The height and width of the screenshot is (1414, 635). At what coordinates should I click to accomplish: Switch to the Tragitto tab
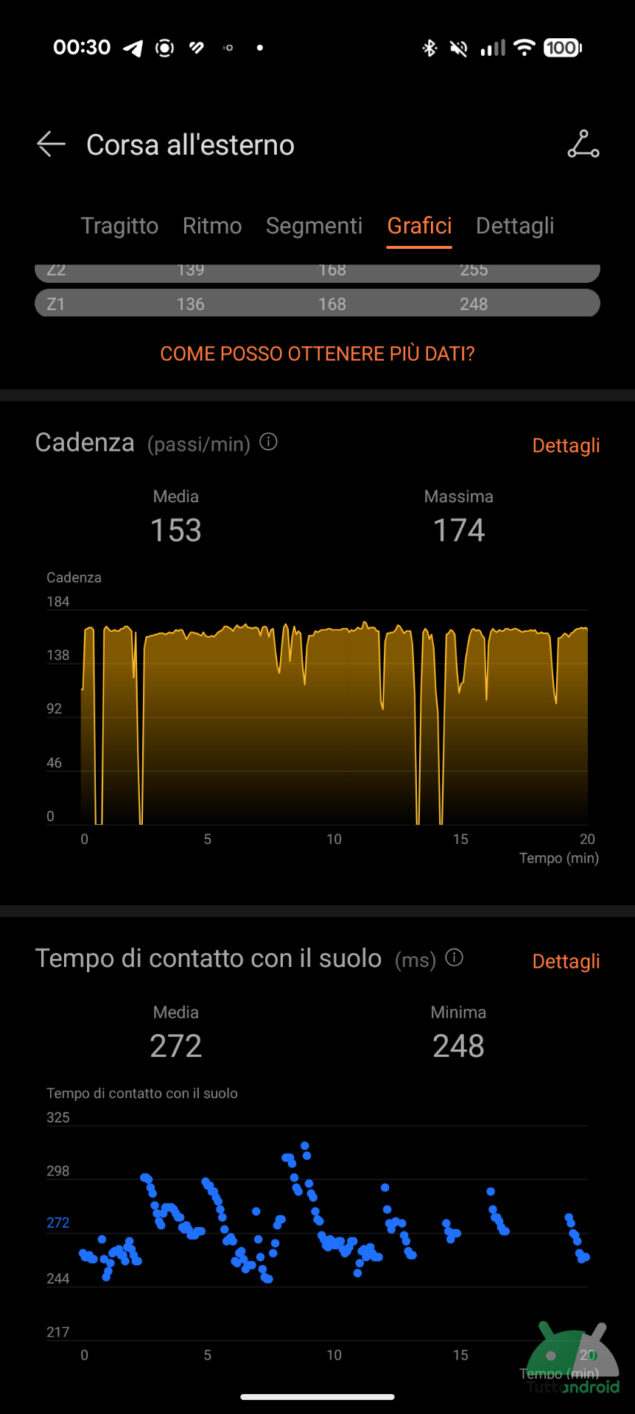[120, 226]
